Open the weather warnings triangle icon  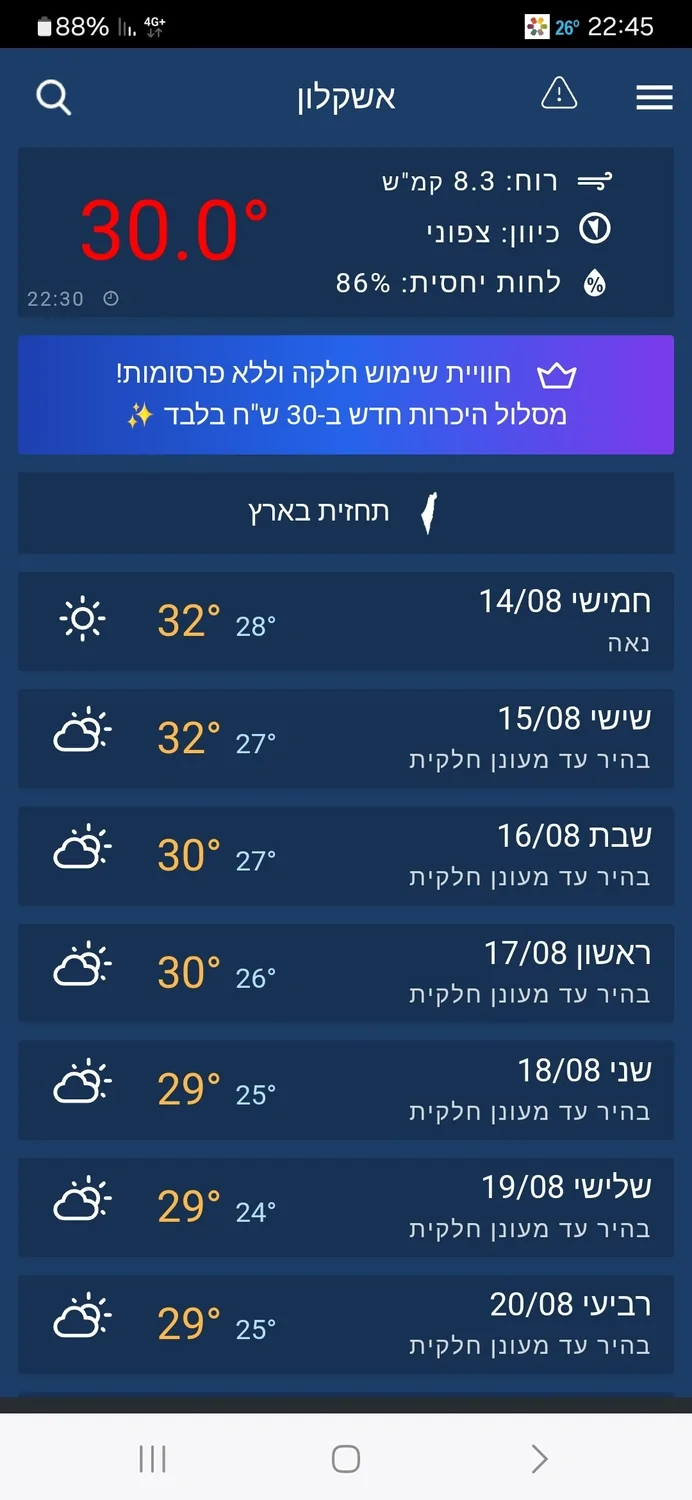[x=559, y=95]
